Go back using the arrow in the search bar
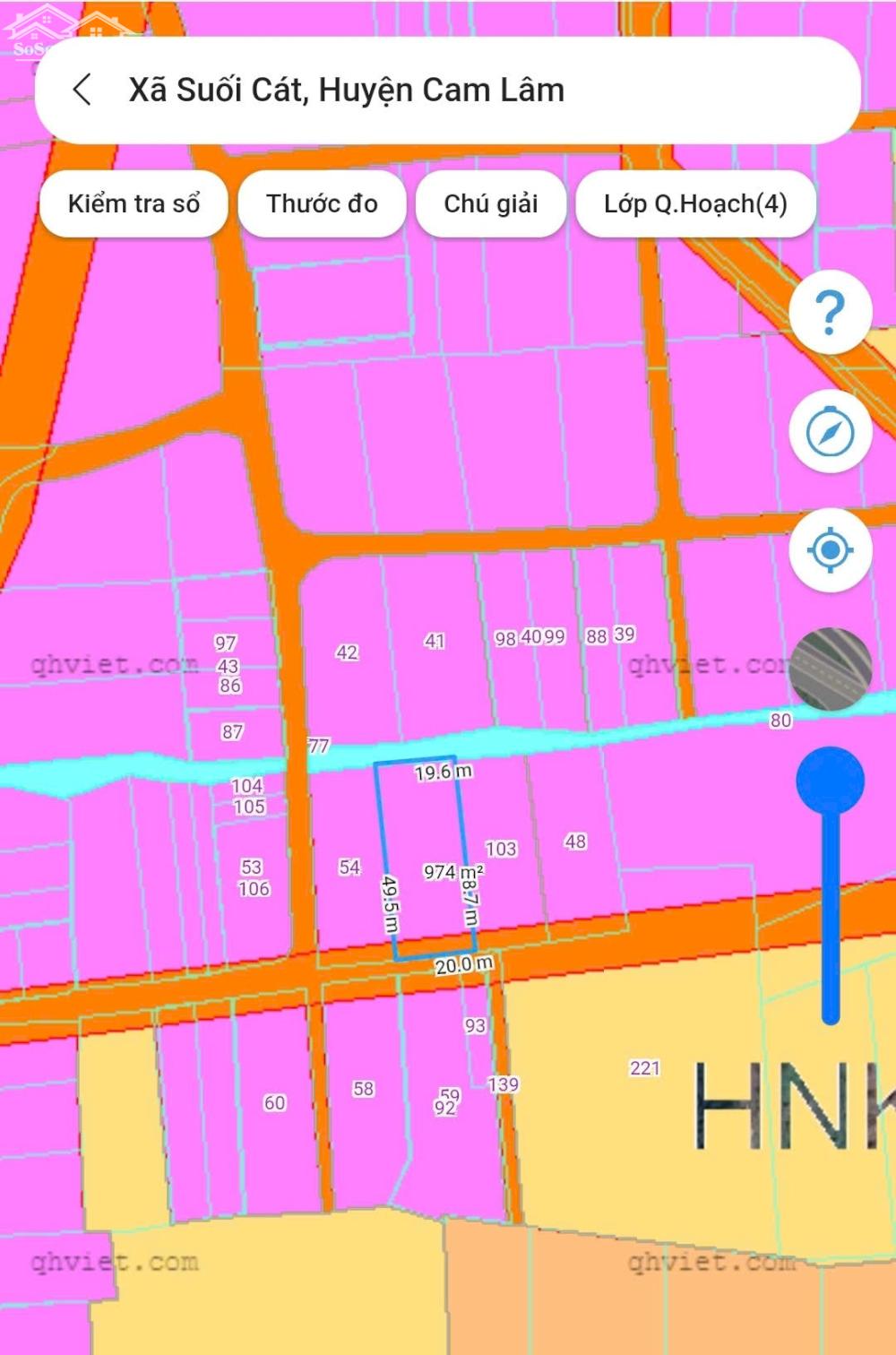This screenshot has width=896, height=1355. (x=82, y=90)
